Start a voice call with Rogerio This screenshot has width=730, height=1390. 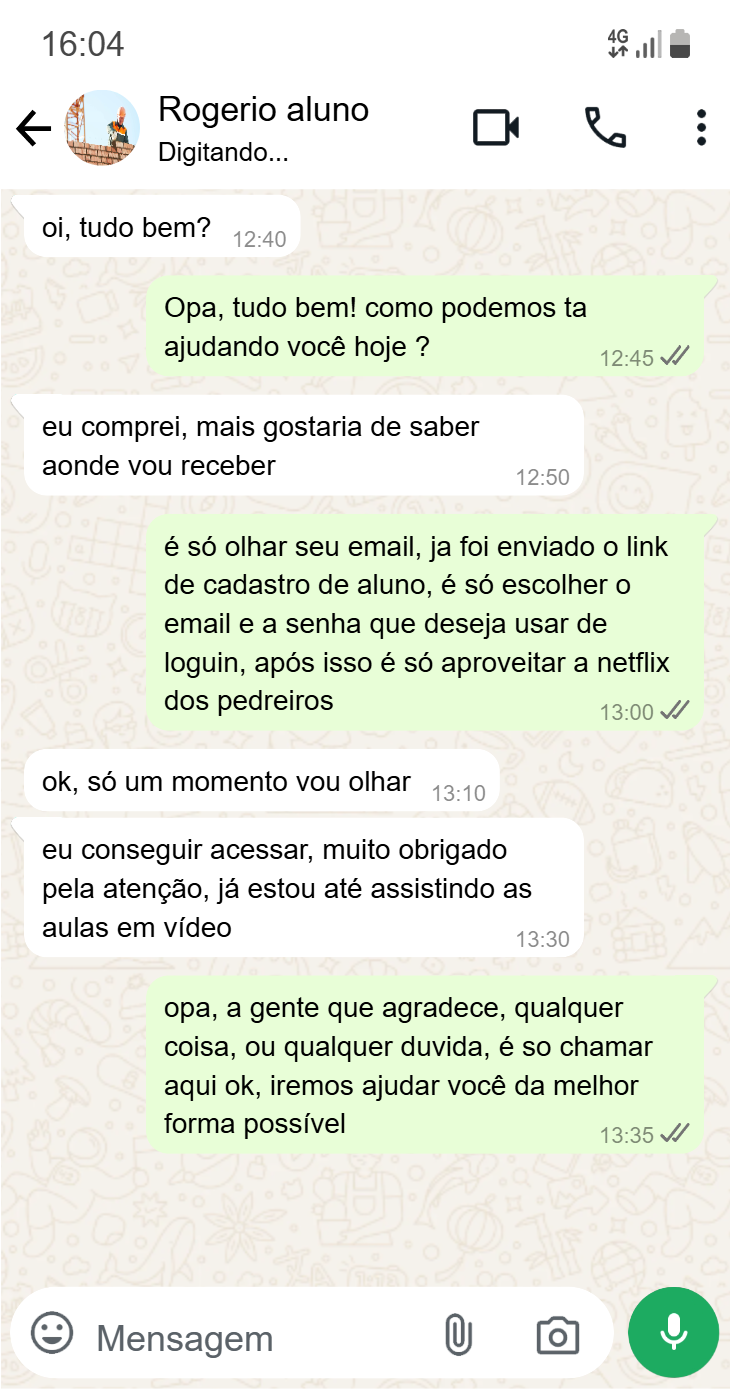click(x=605, y=128)
